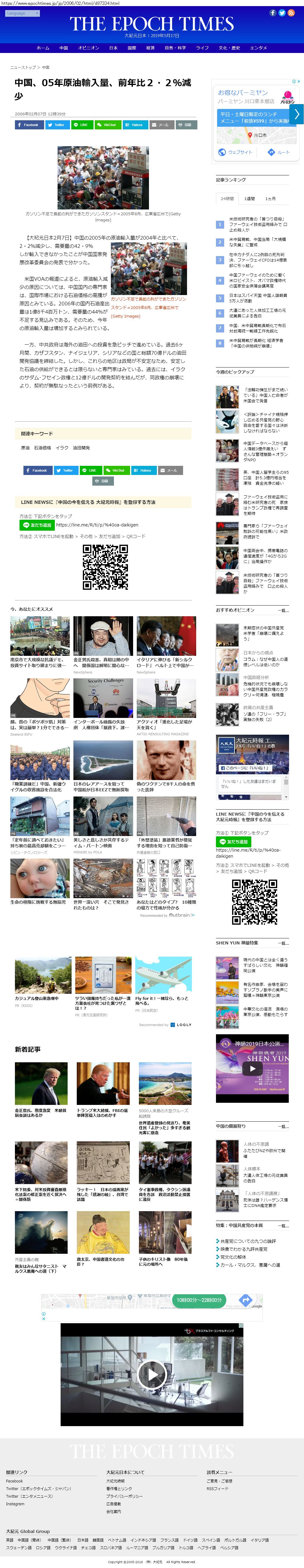
Task: Tap the top 印刷 print button
Action: (x=185, y=125)
